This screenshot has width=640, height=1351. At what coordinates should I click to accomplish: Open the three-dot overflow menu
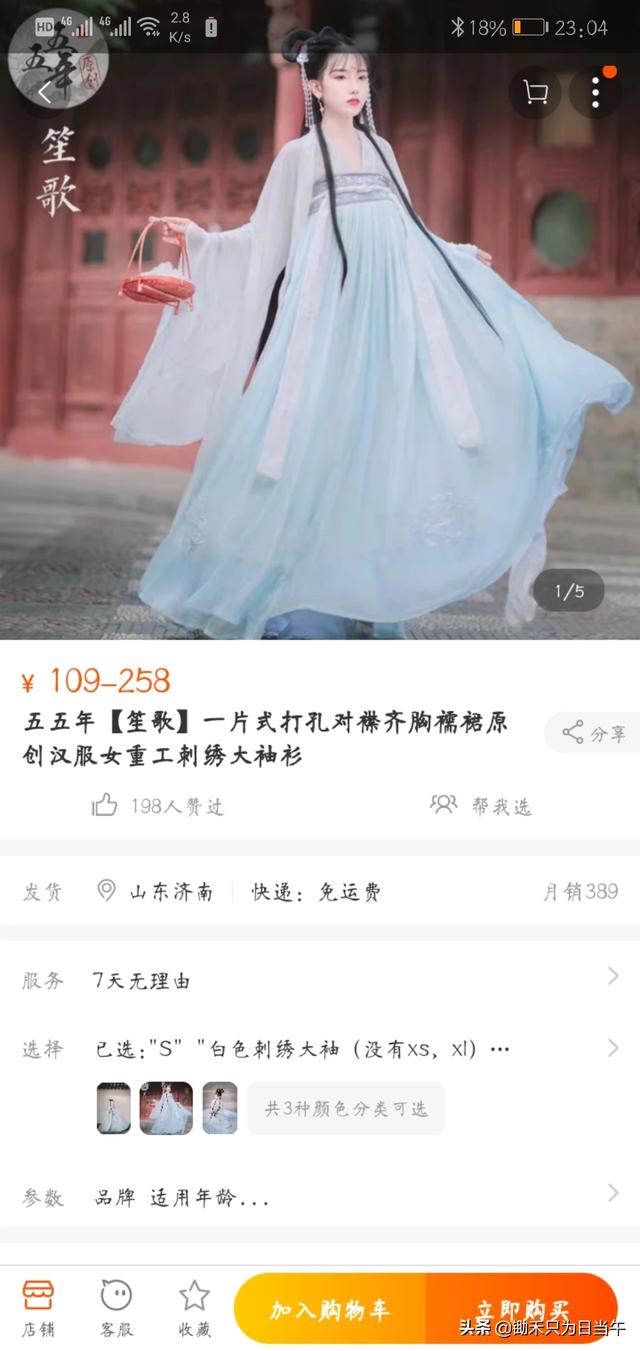click(595, 93)
